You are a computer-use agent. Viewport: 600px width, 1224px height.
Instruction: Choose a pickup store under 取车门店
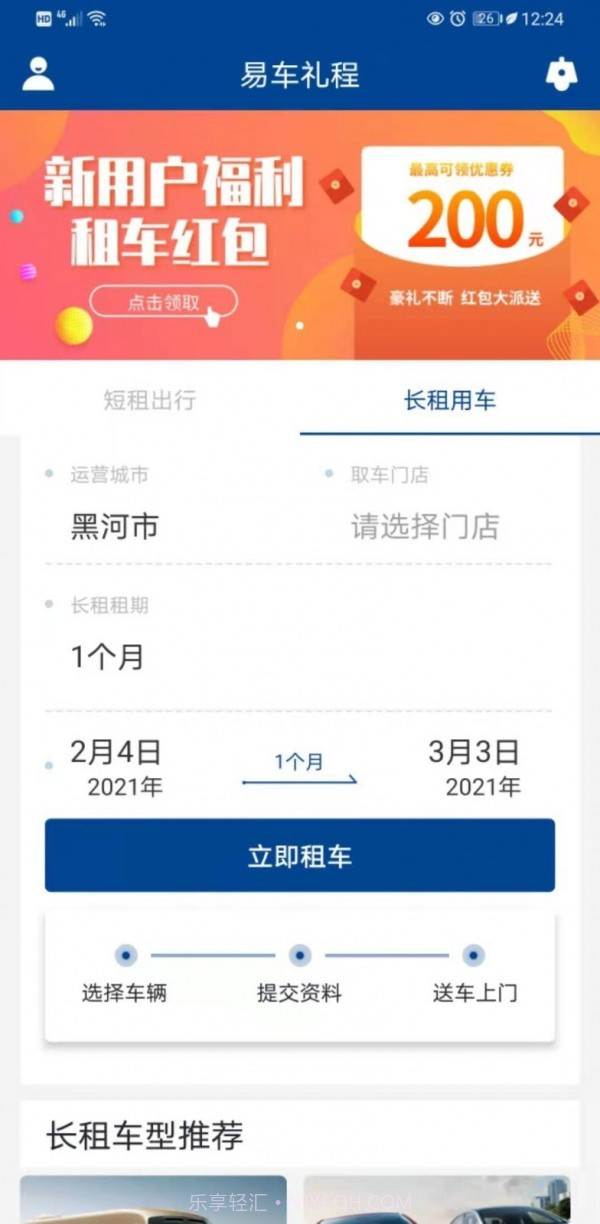[x=425, y=526]
